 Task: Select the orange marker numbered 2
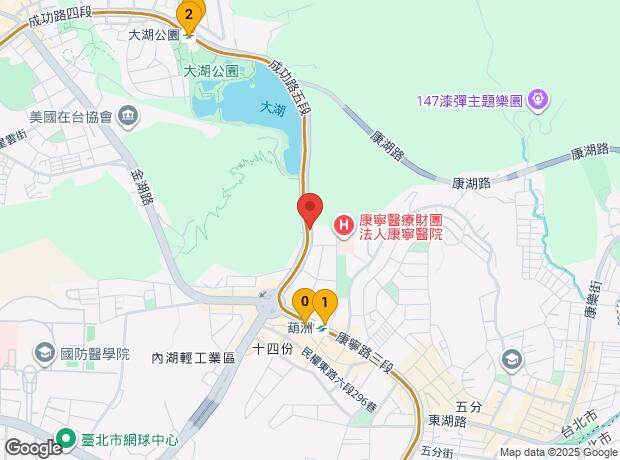pyautogui.click(x=189, y=14)
